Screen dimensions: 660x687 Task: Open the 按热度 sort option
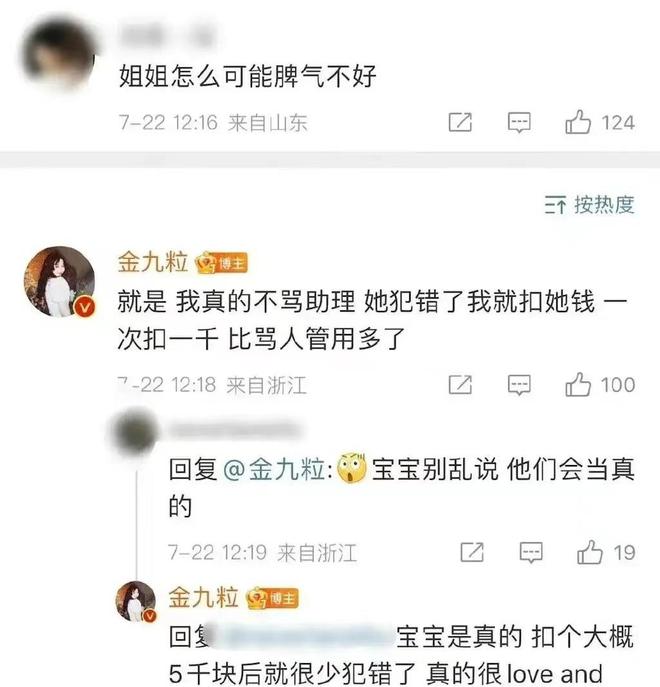pyautogui.click(x=590, y=205)
